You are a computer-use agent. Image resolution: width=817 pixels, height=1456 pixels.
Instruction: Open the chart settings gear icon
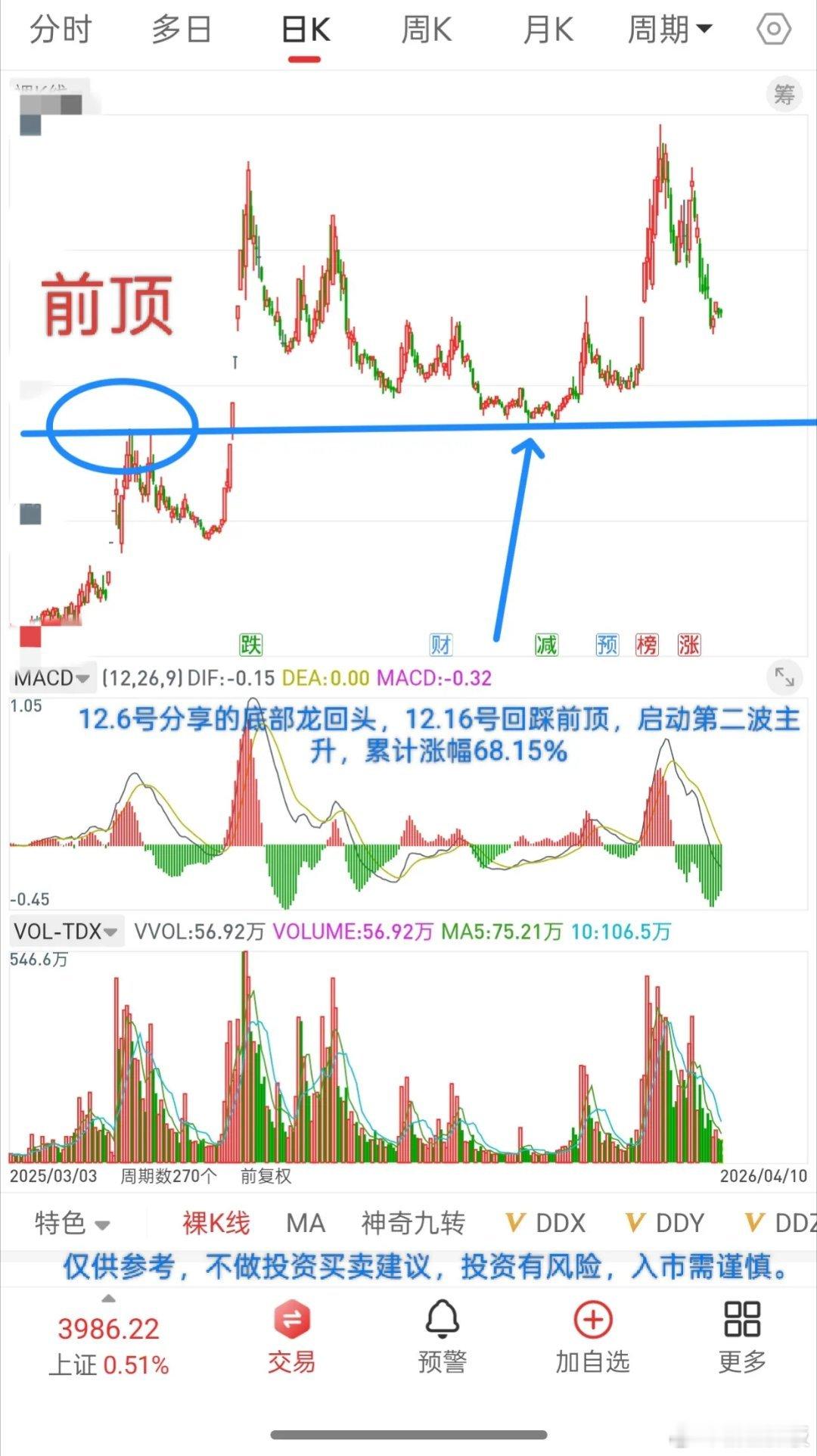coord(772,30)
